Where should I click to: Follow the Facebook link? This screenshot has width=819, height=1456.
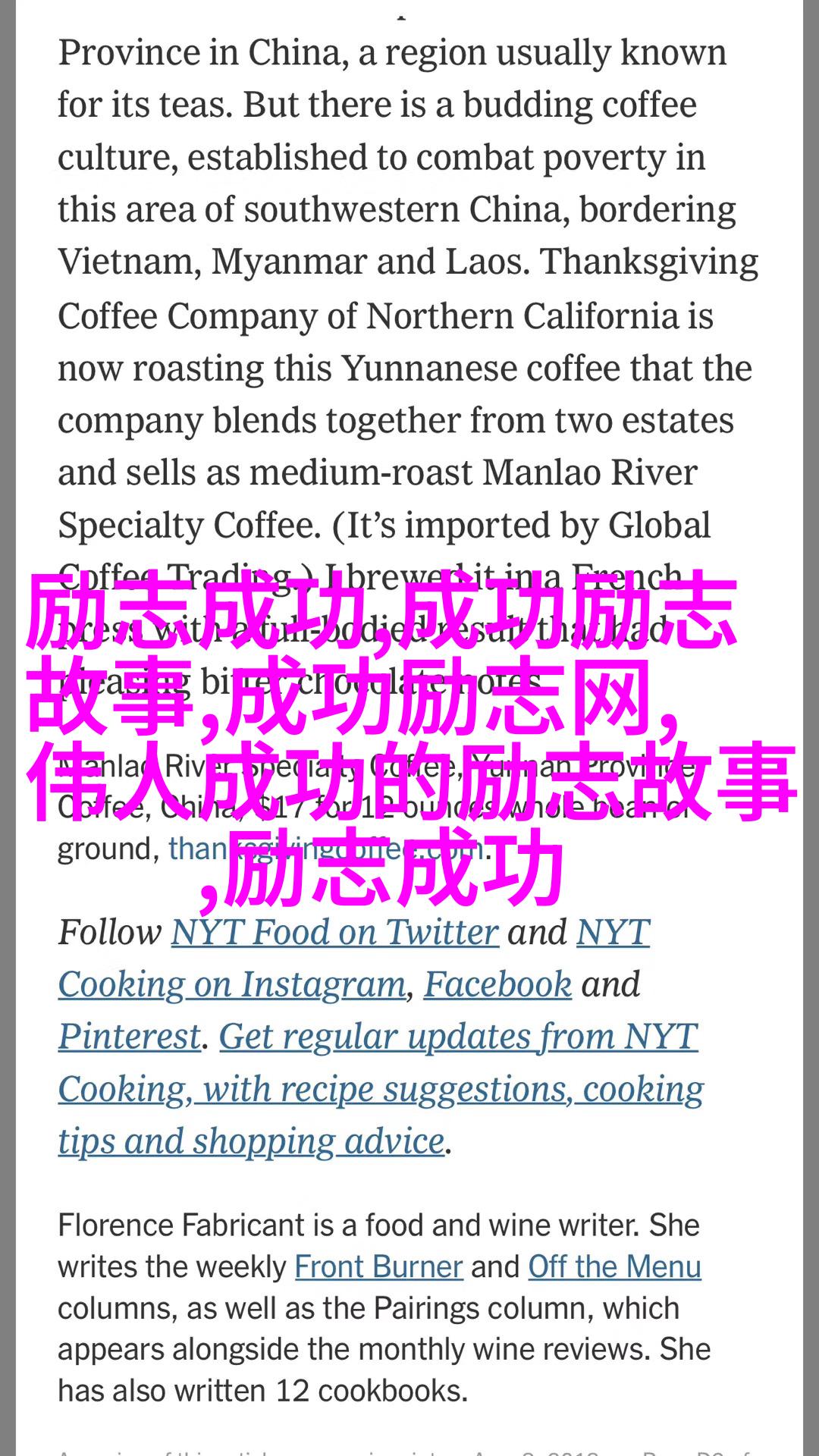(497, 984)
